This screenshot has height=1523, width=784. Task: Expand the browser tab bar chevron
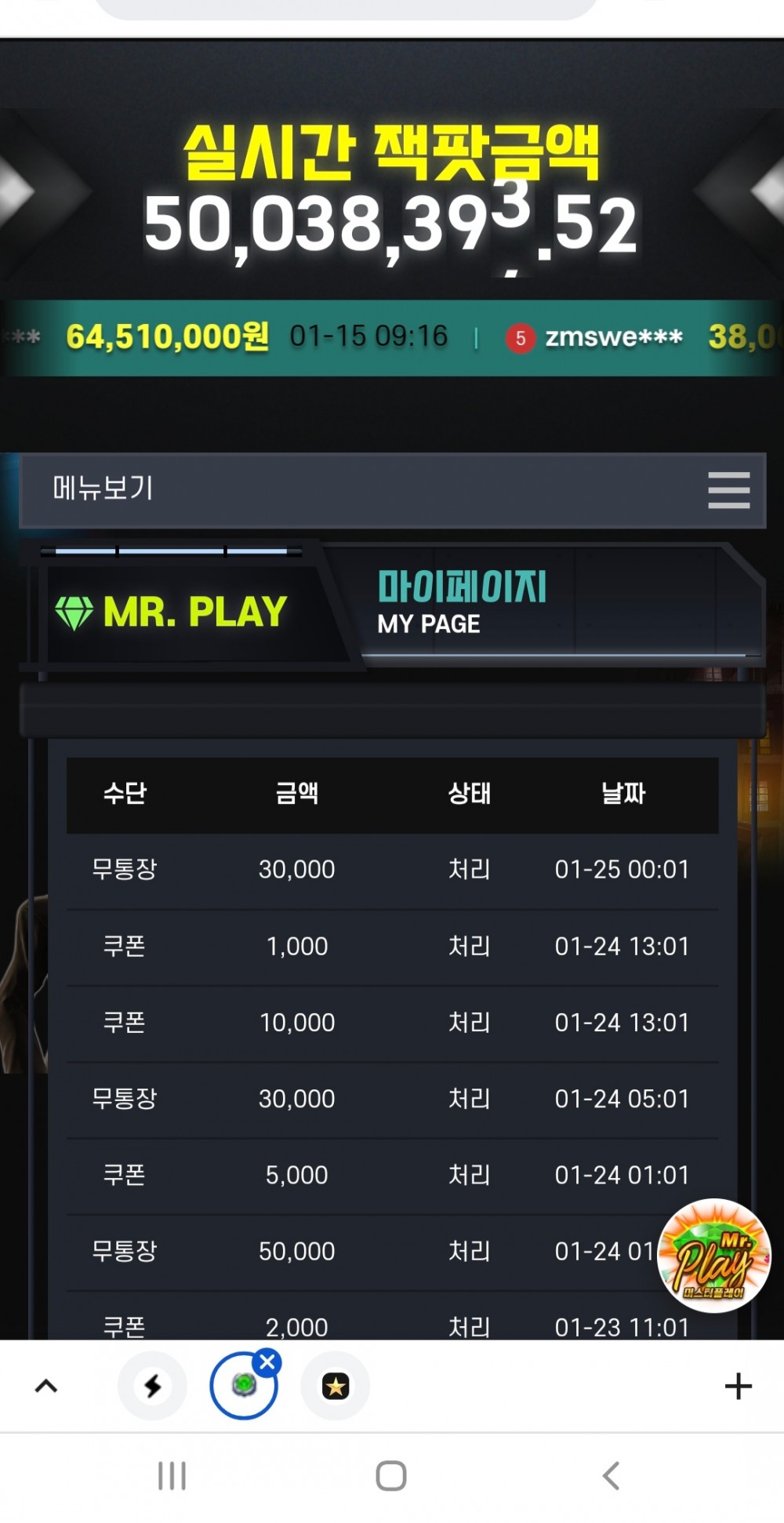[x=46, y=1387]
